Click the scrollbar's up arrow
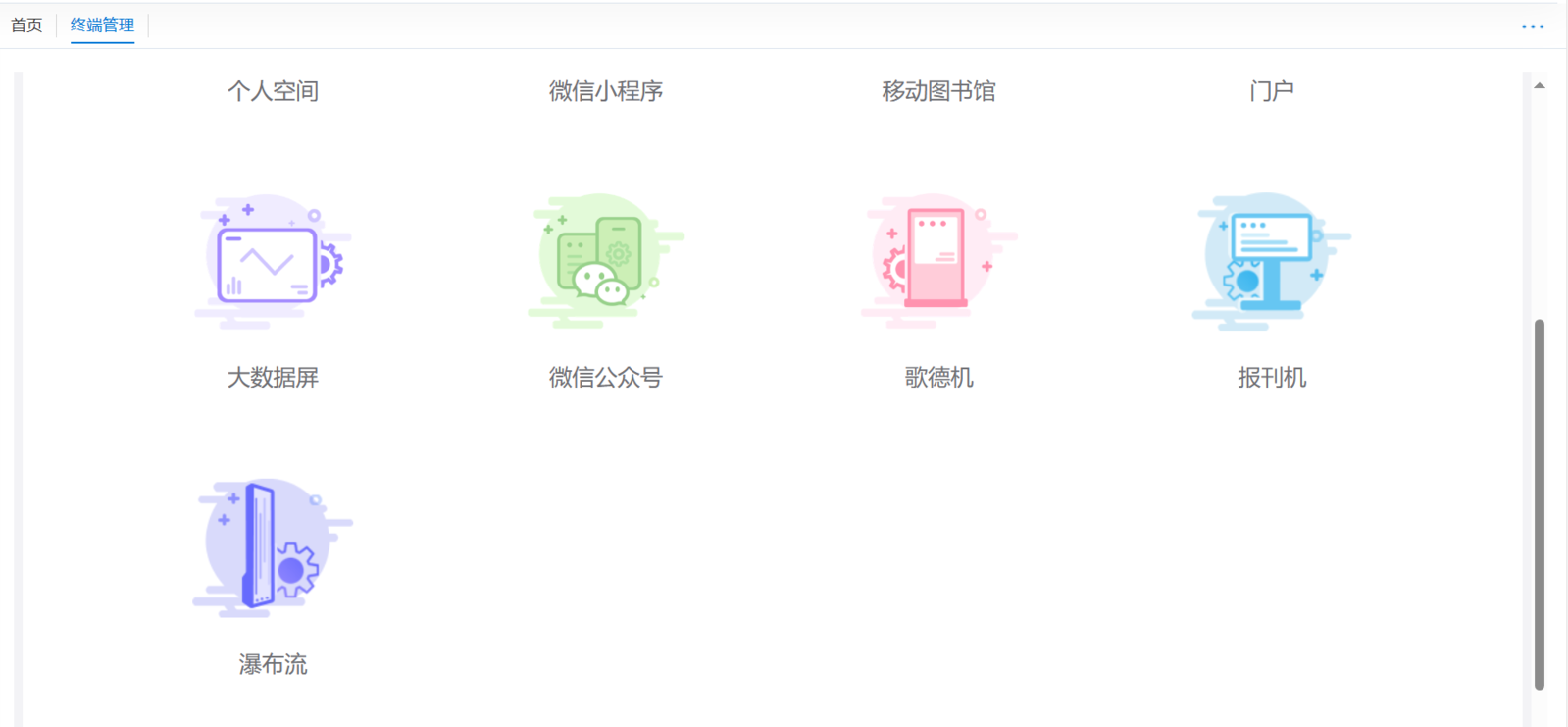The image size is (1568, 727). point(1540,86)
